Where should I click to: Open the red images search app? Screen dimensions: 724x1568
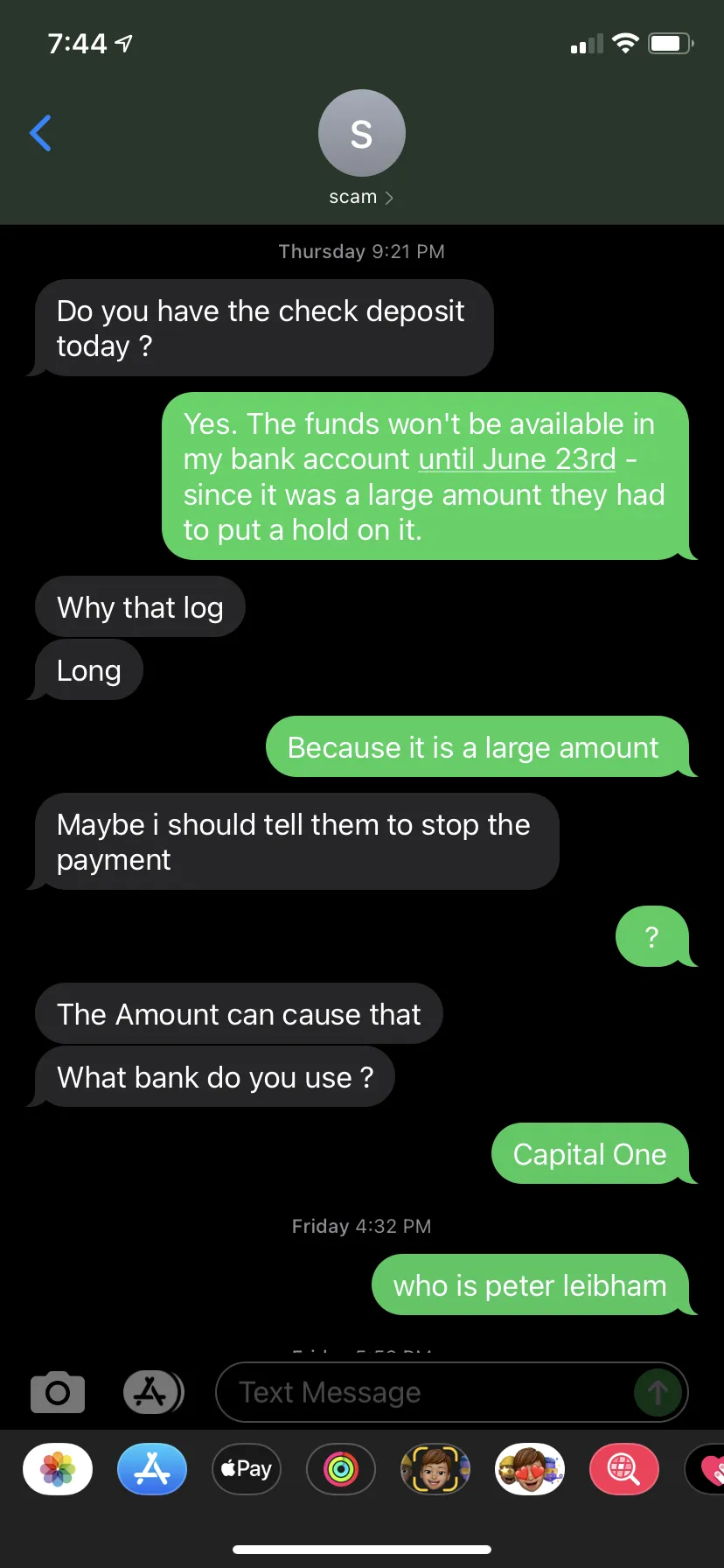tap(624, 1469)
